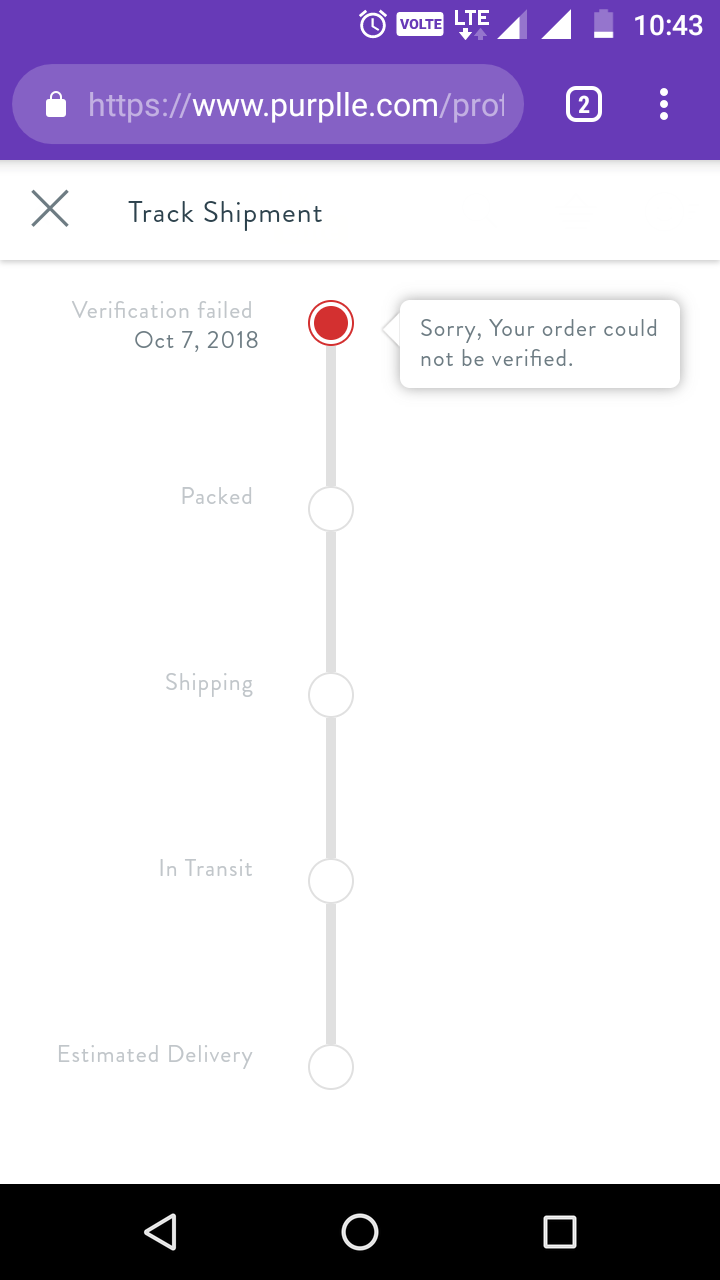Open the browser tab switcher
This screenshot has height=1280, width=720.
tap(584, 104)
